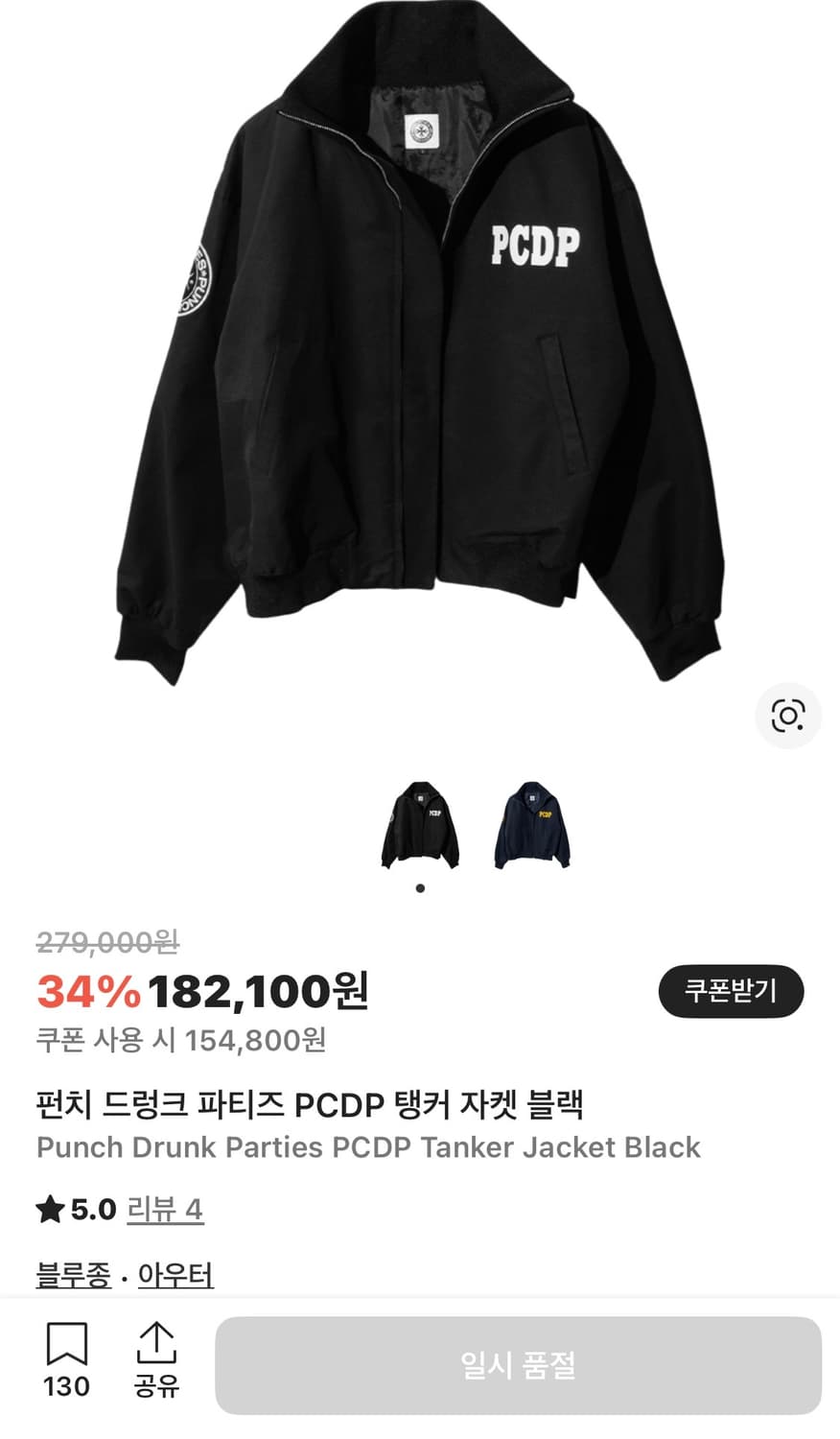This screenshot has width=840, height=1439.
Task: Click the 쿠폰받기 coupon button
Action: (x=731, y=991)
